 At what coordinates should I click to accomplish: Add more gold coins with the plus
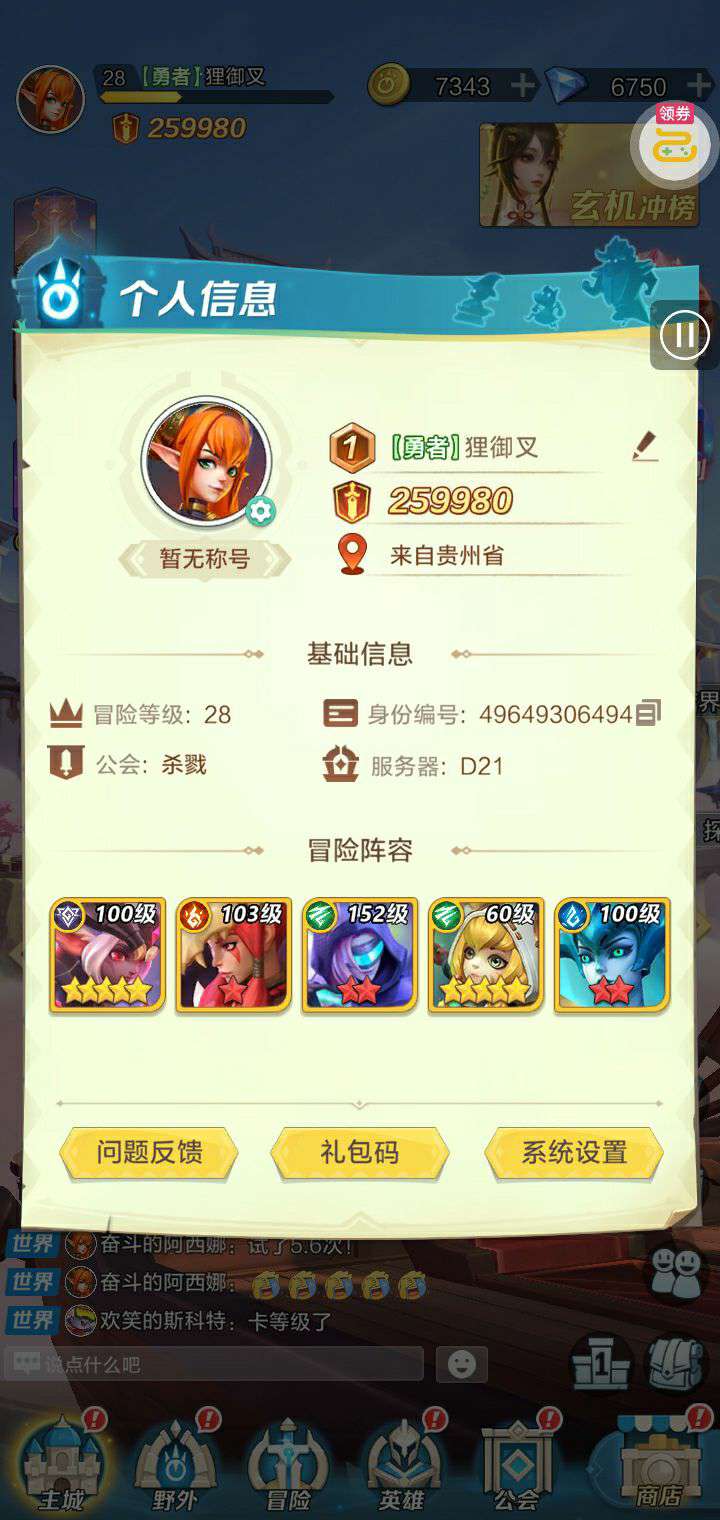524,87
